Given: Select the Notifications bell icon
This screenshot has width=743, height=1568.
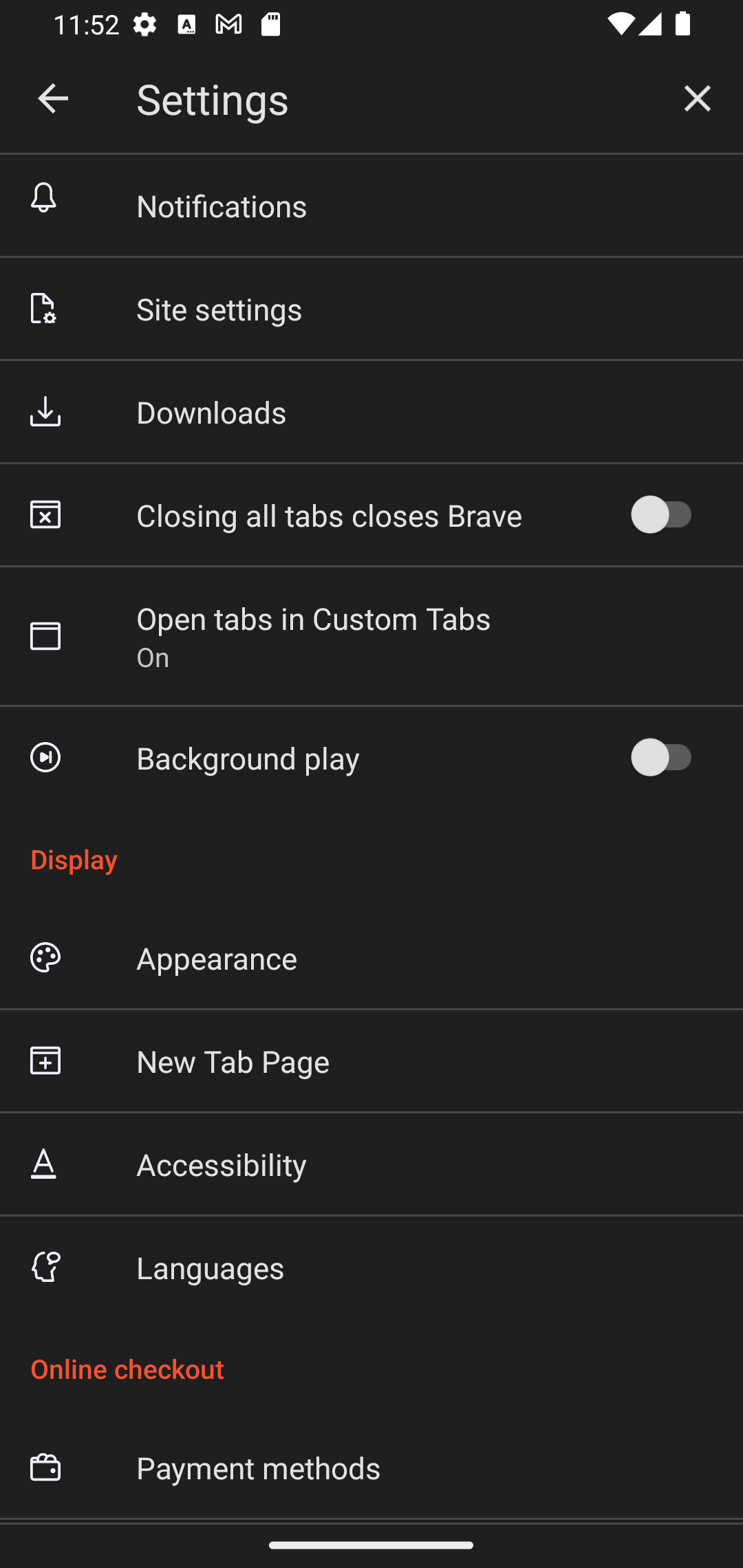Looking at the screenshot, I should 45,200.
